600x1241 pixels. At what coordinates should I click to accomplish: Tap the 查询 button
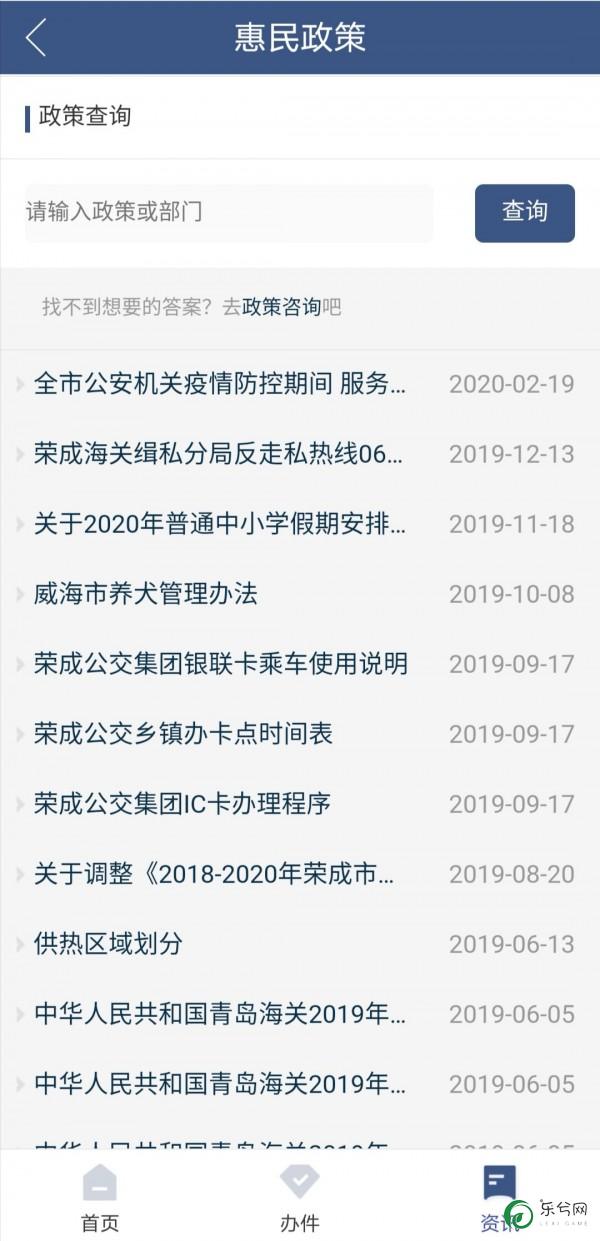(x=525, y=212)
